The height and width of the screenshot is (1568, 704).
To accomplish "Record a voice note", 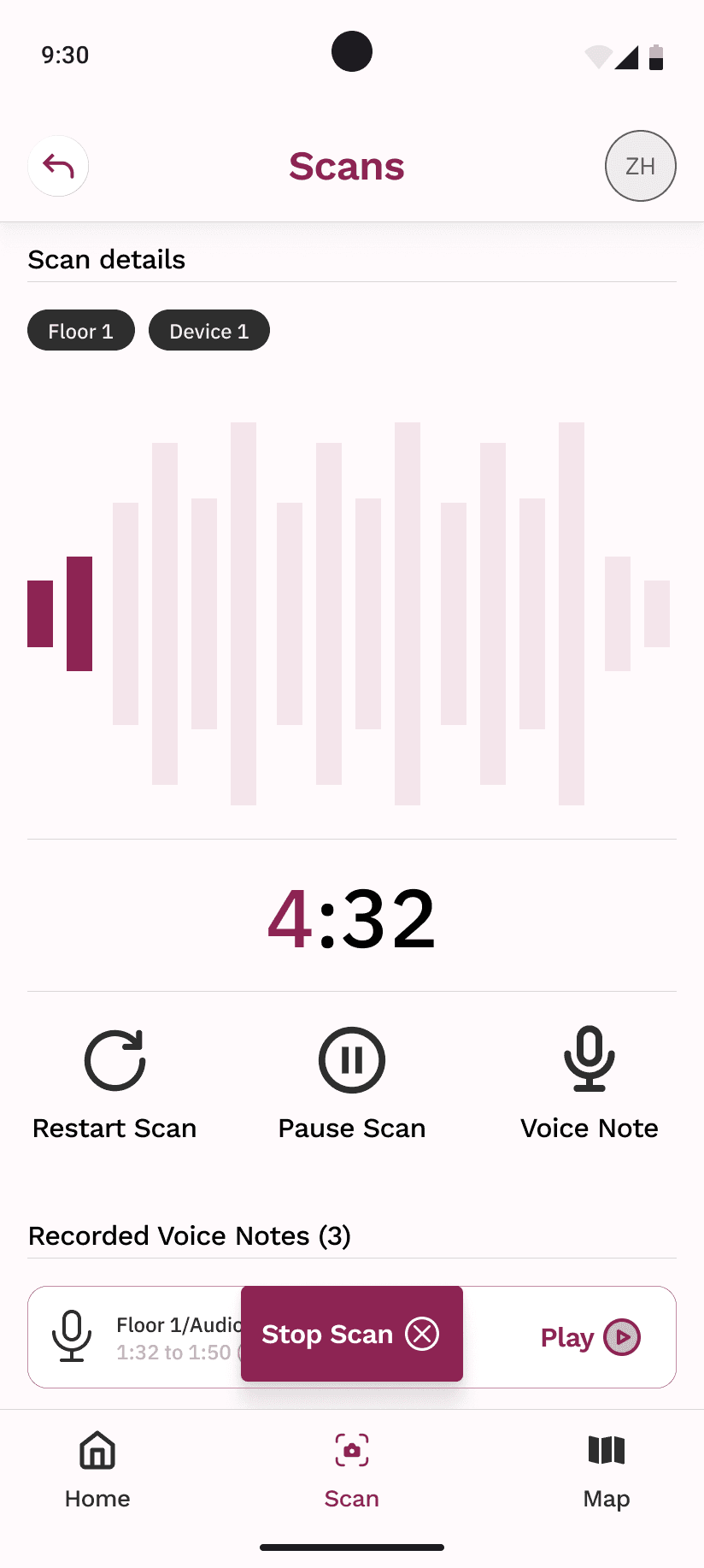I will 590,1084.
